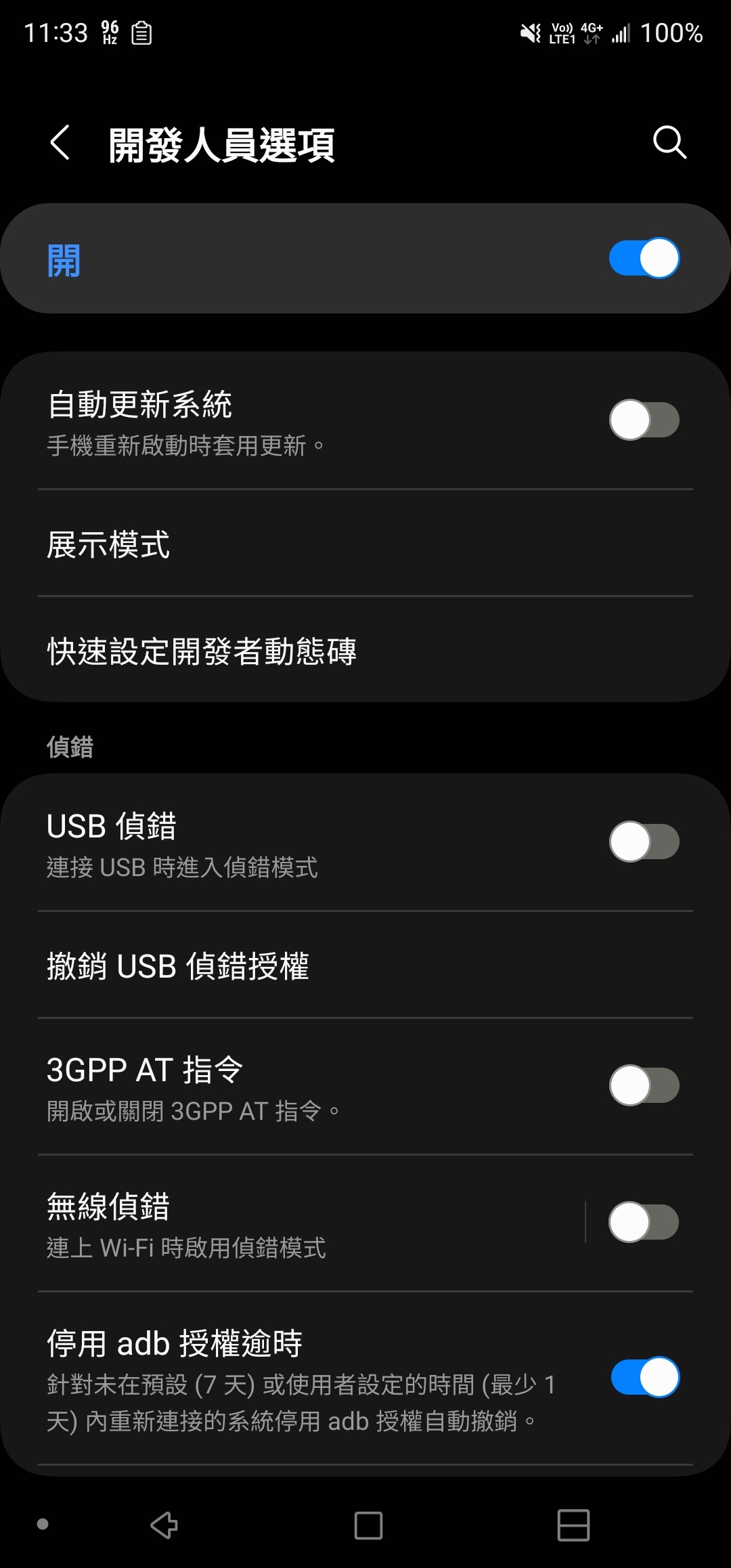Disable 停用 adb 授權逾時 toggle
The image size is (731, 1568).
click(x=644, y=1377)
